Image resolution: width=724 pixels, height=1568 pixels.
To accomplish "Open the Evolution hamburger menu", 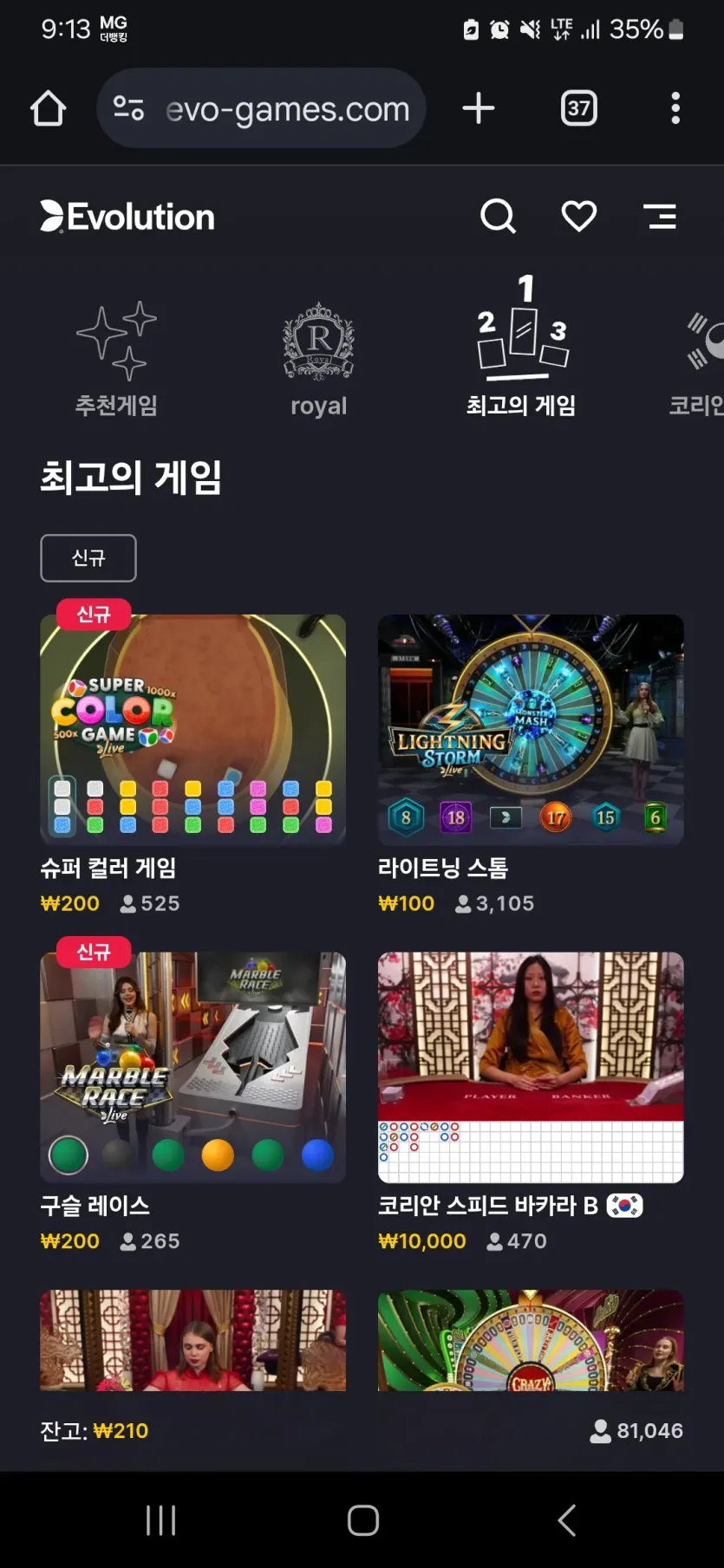I will pos(660,216).
